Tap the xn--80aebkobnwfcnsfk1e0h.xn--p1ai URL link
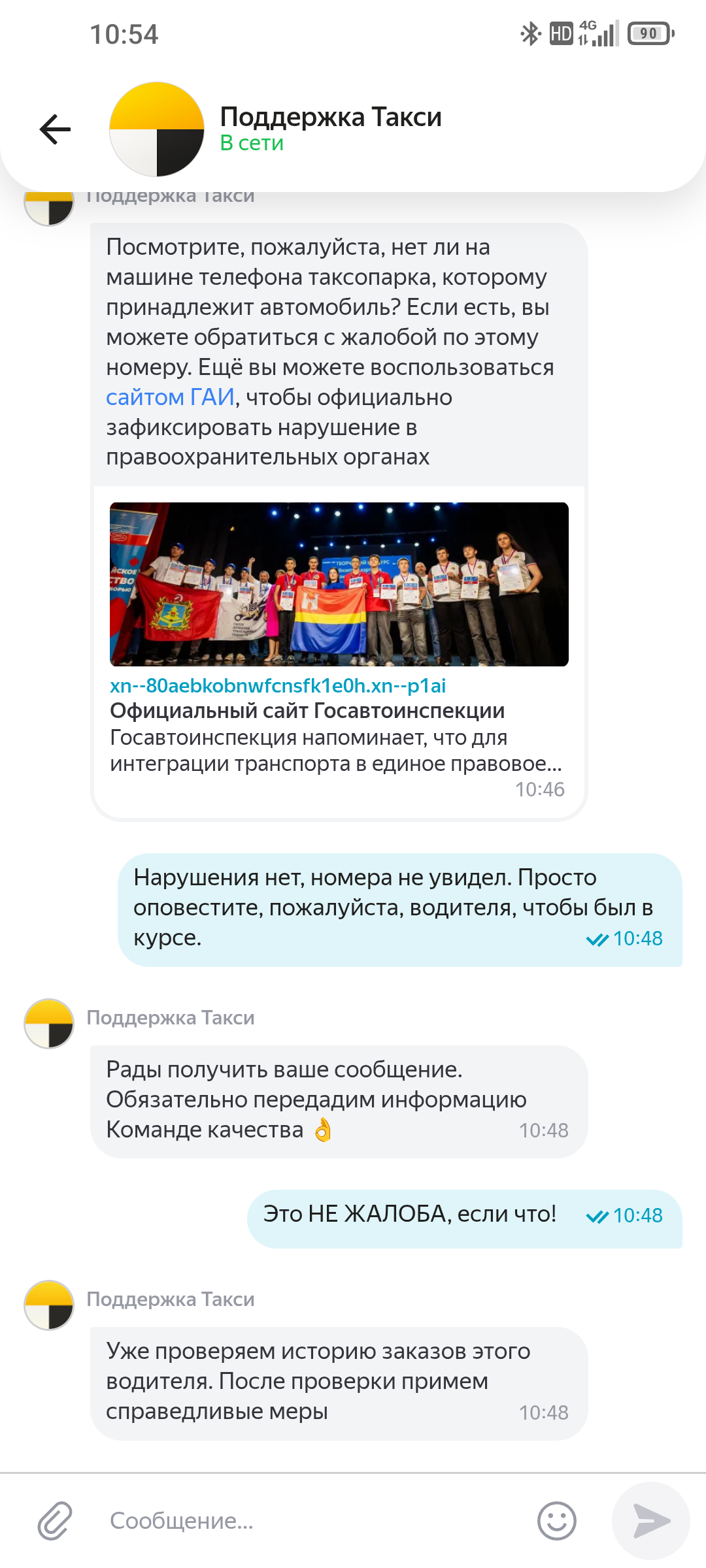 click(x=278, y=685)
